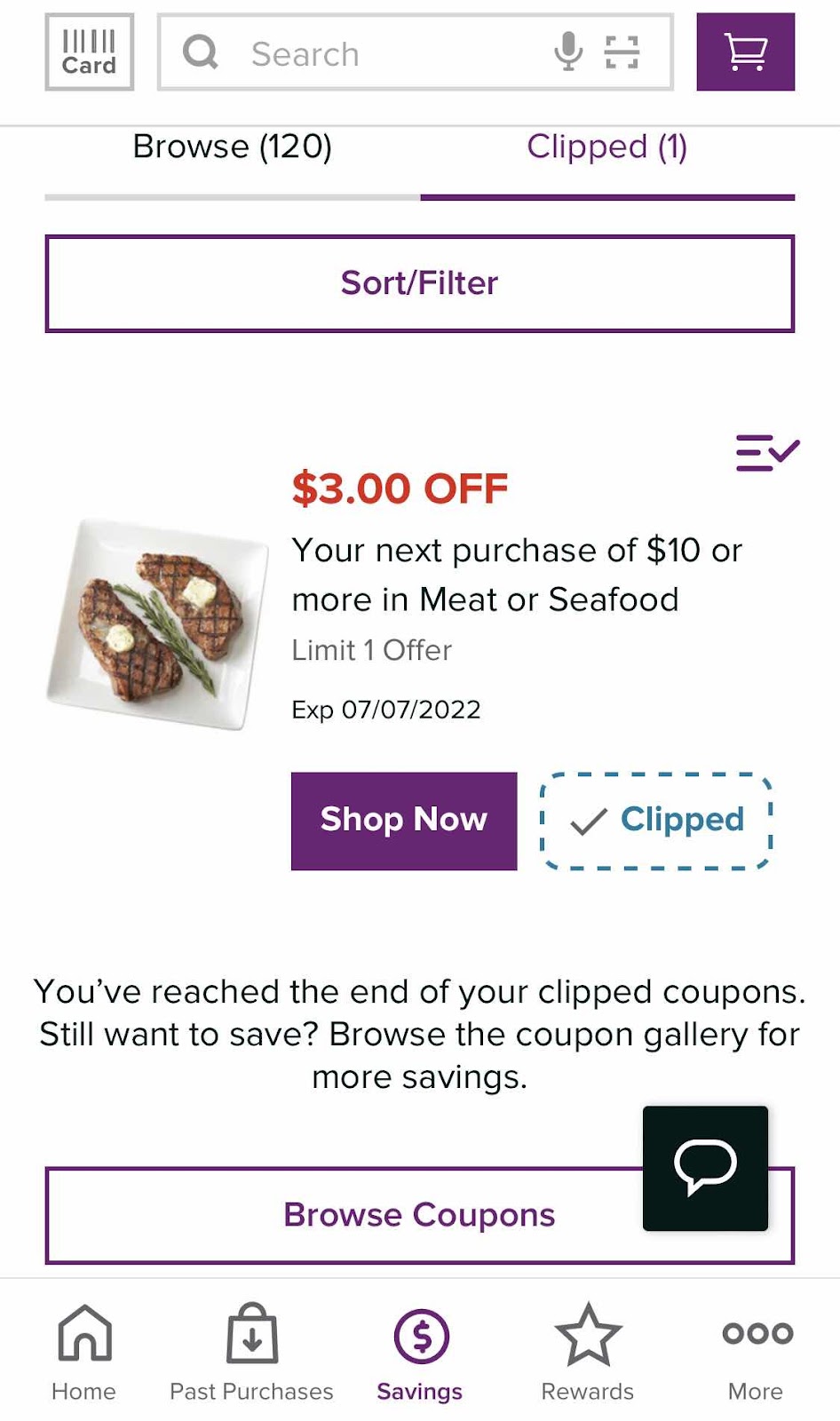The height and width of the screenshot is (1421, 840).
Task: Open the $3.00 OFF meat coupon image
Action: (x=158, y=624)
